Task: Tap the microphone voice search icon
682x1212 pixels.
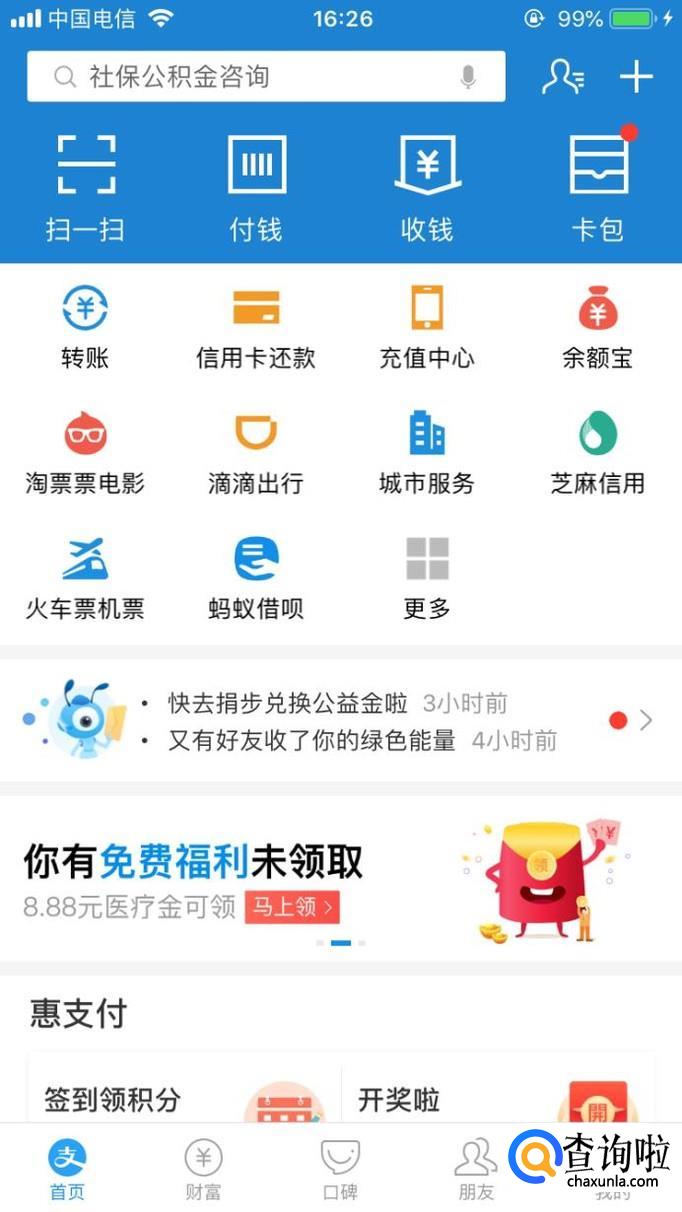Action: [x=468, y=77]
